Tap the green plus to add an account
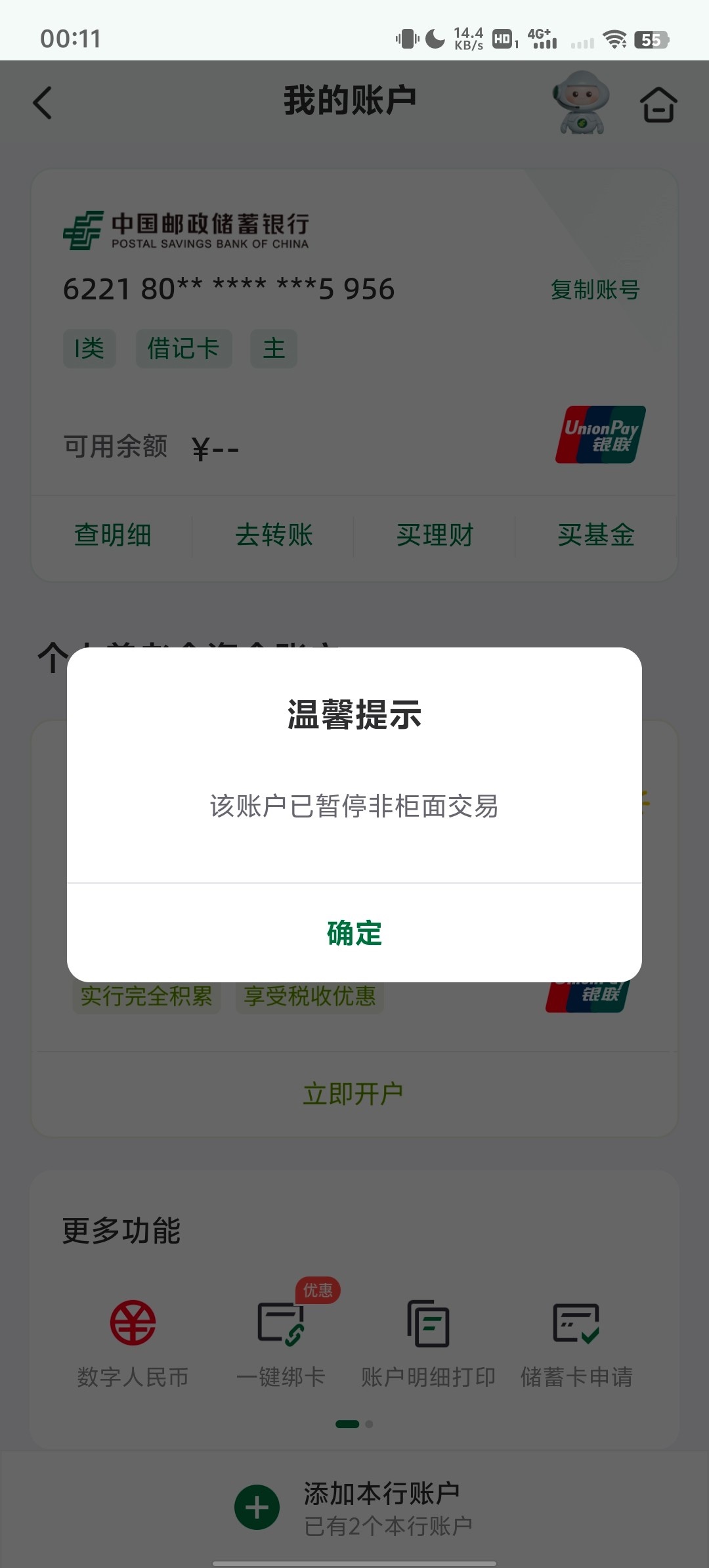The height and width of the screenshot is (1568, 709). pyautogui.click(x=257, y=1507)
